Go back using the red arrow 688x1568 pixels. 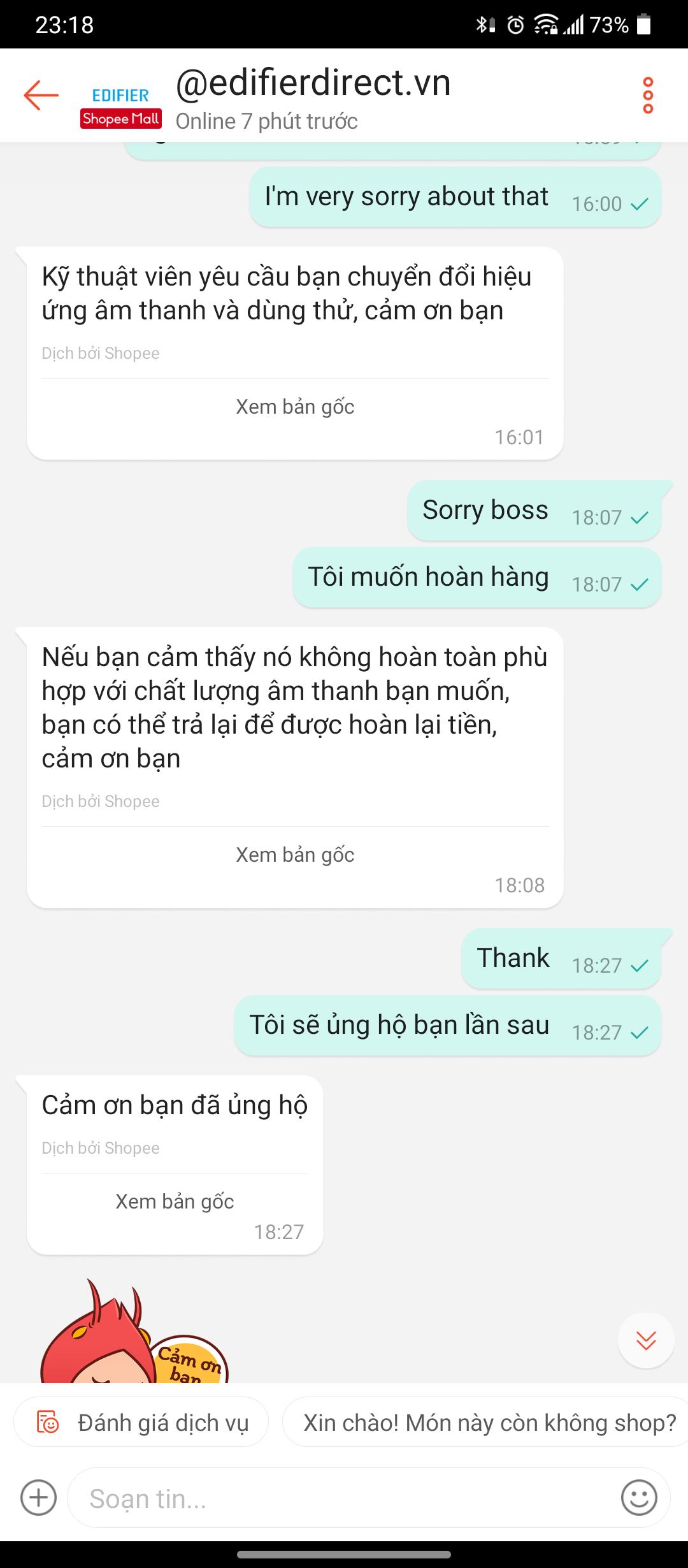tap(41, 96)
